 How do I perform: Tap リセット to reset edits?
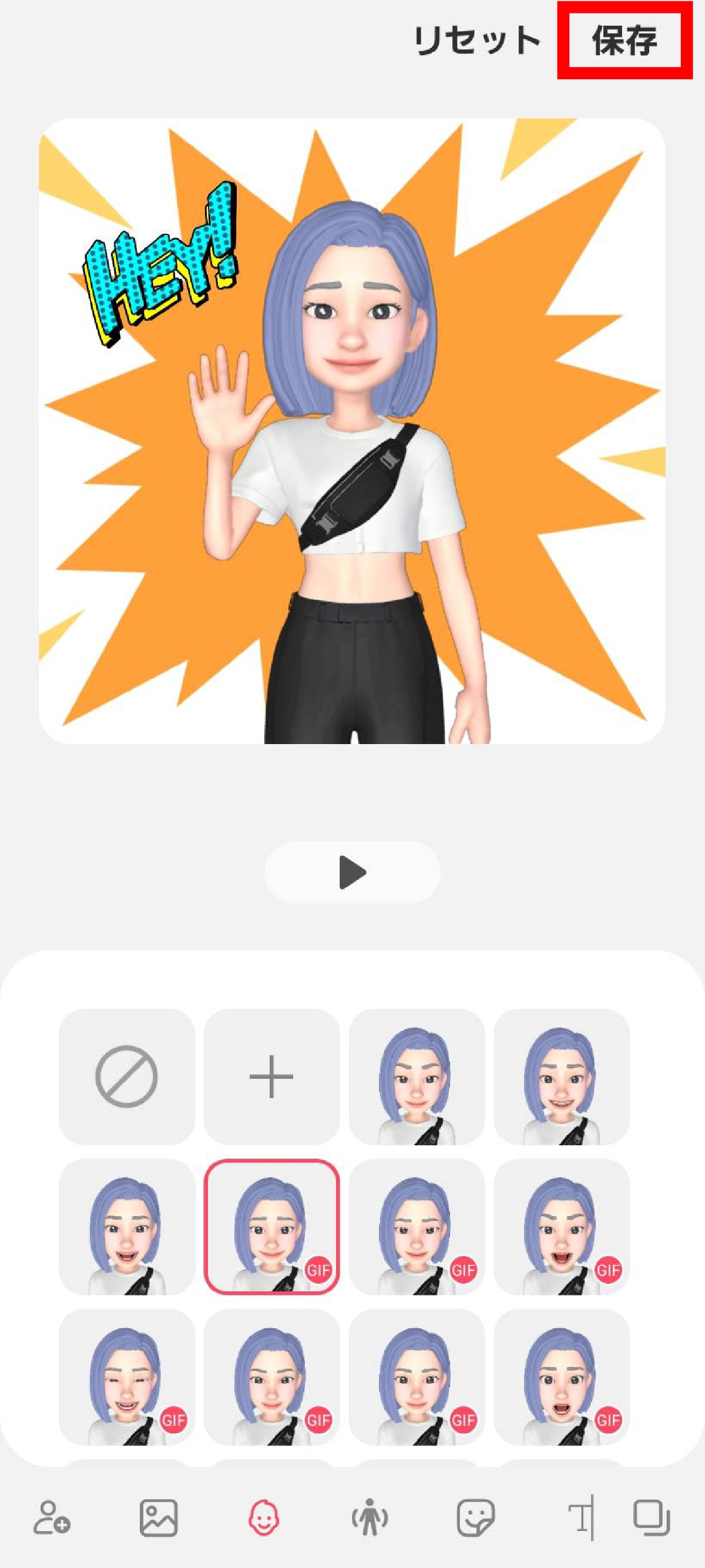476,41
